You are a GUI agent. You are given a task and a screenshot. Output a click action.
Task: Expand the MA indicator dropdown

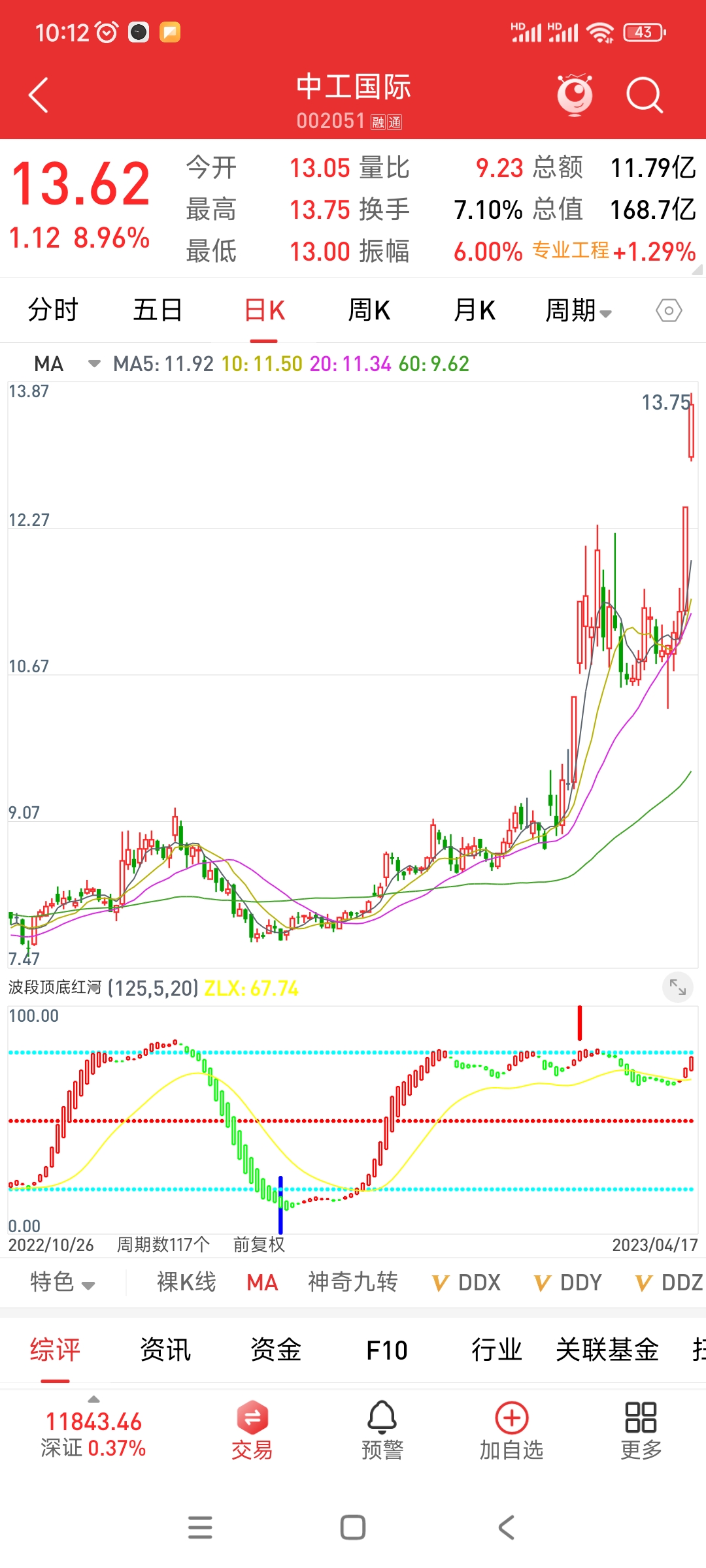[94, 364]
